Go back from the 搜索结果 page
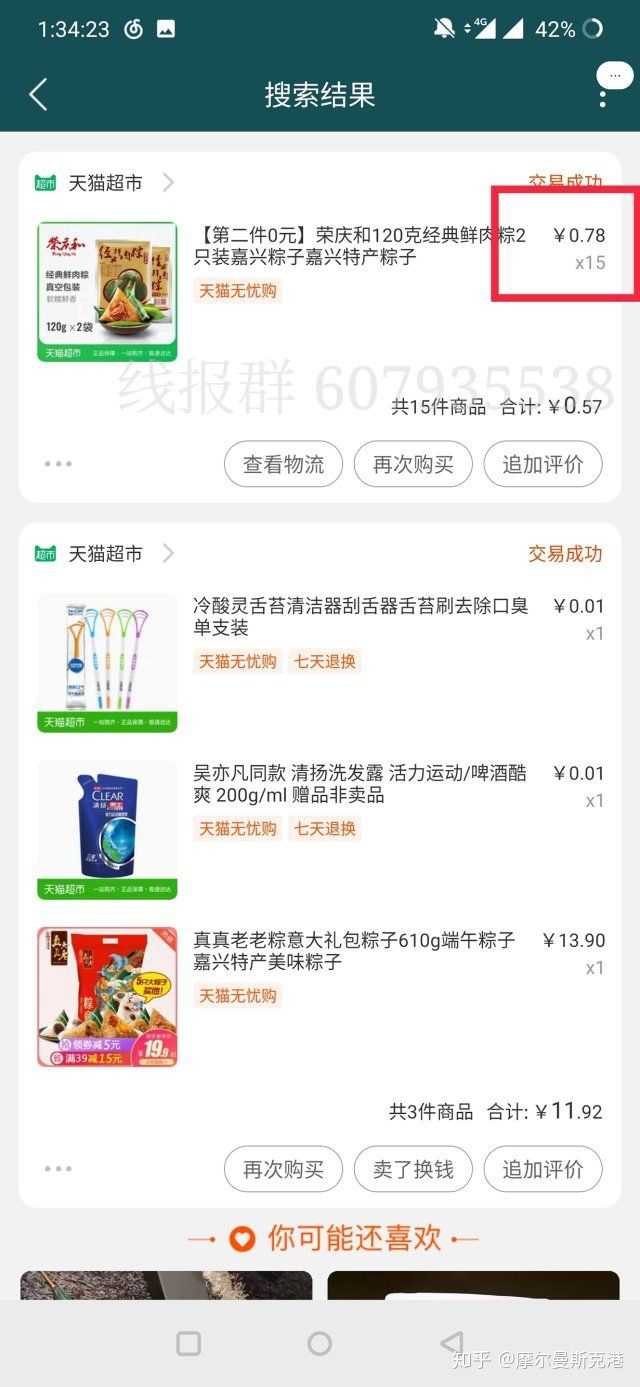The height and width of the screenshot is (1387, 640). tap(38, 95)
